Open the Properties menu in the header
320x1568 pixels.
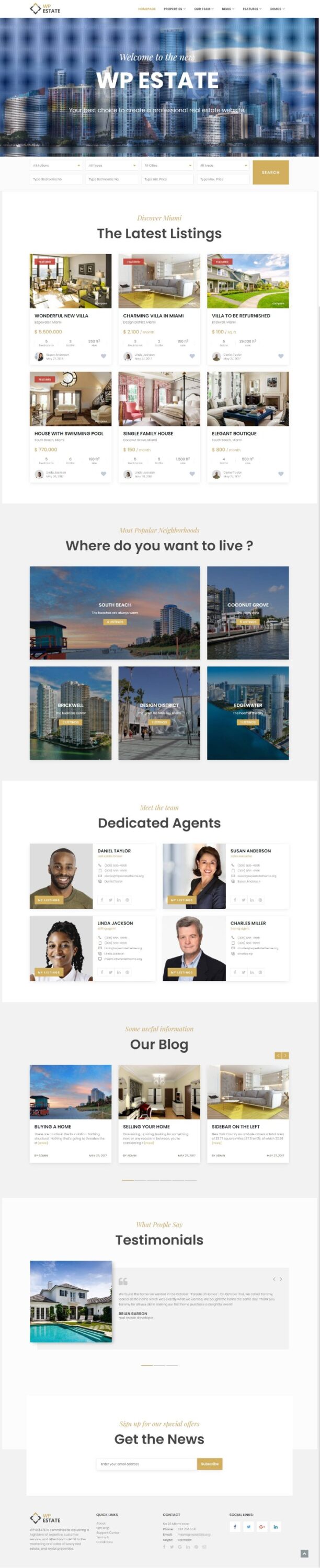[x=175, y=9]
